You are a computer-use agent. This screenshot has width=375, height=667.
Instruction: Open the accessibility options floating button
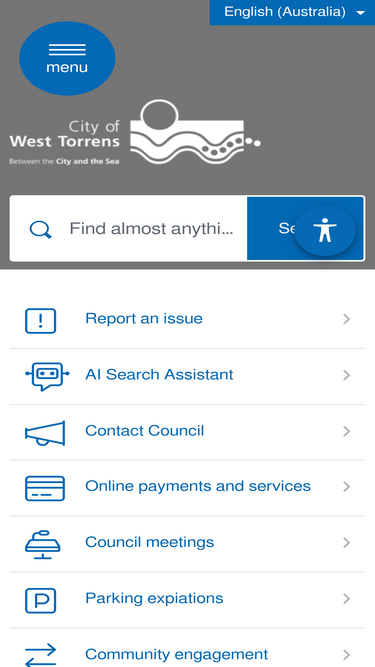[x=325, y=231]
